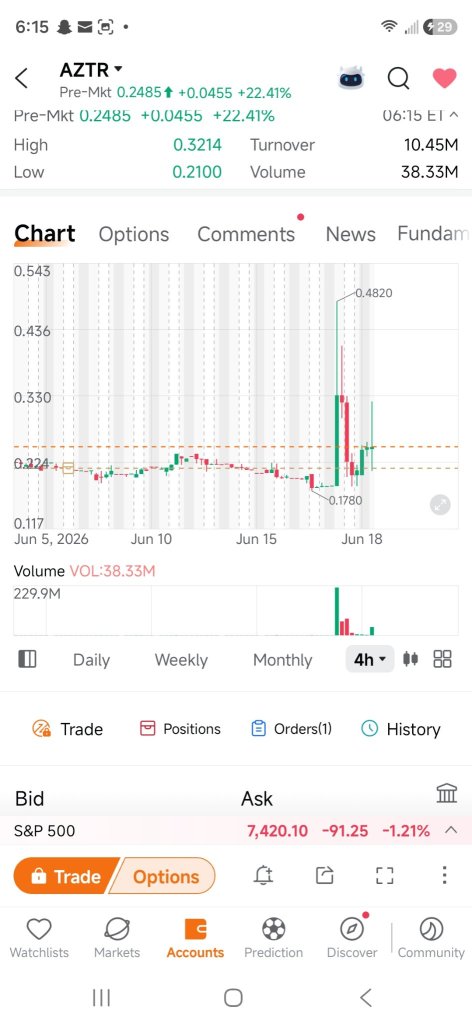
Task: Change the candlestick chart type
Action: tap(411, 659)
